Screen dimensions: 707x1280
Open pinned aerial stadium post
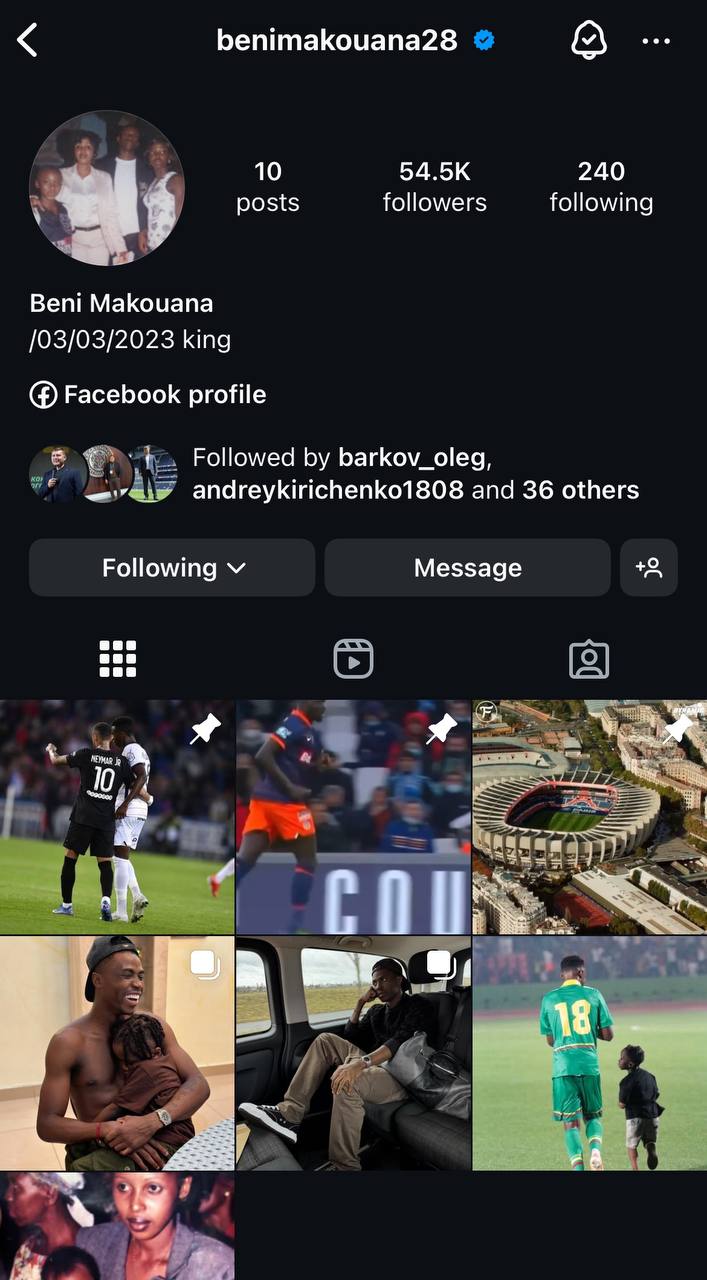point(589,817)
